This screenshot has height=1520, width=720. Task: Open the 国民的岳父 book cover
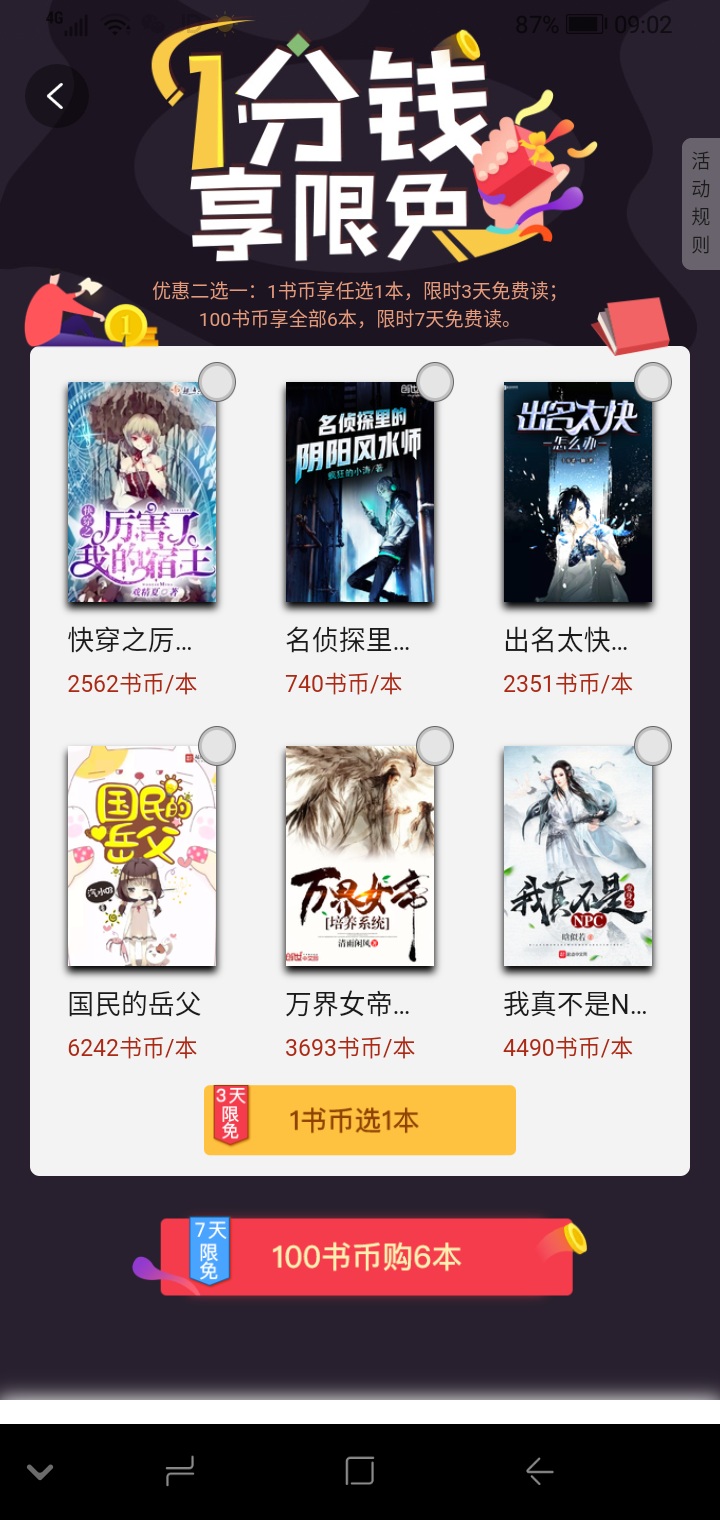[142, 858]
